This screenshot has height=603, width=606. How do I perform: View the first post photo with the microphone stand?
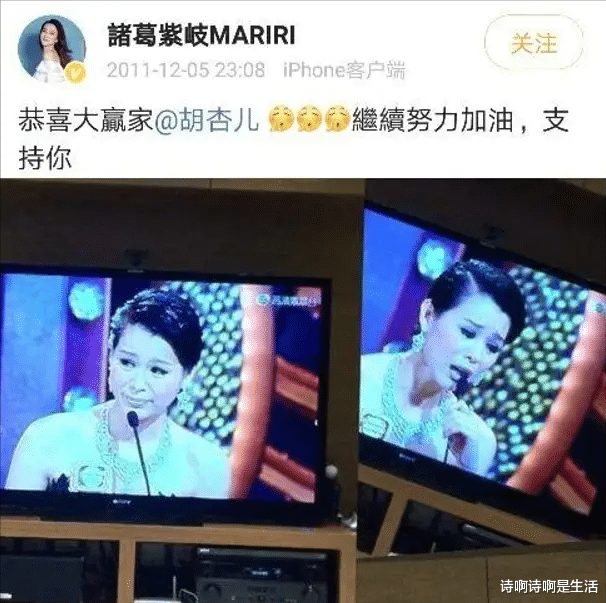(181, 390)
